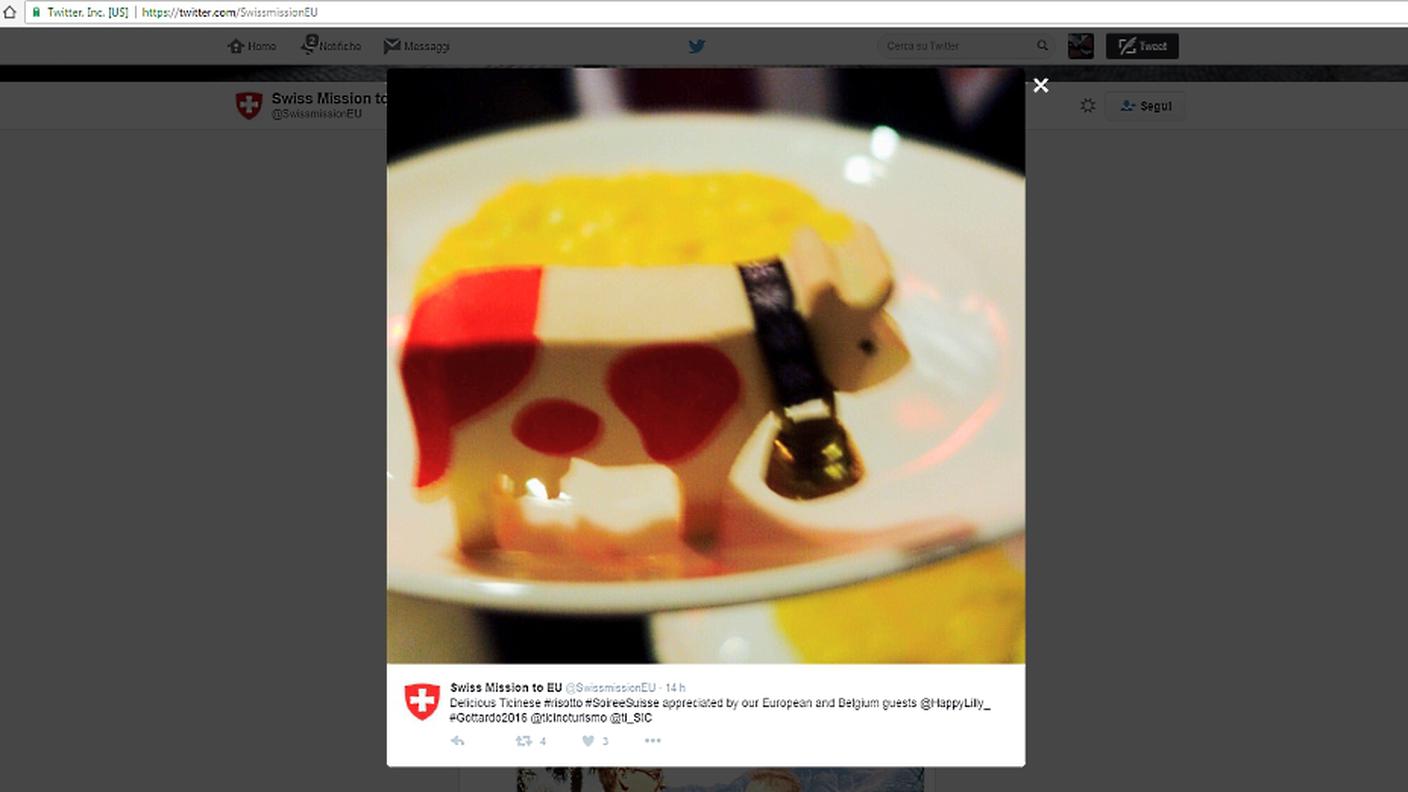
Task: Open the account avatar menu
Action: point(1080,46)
